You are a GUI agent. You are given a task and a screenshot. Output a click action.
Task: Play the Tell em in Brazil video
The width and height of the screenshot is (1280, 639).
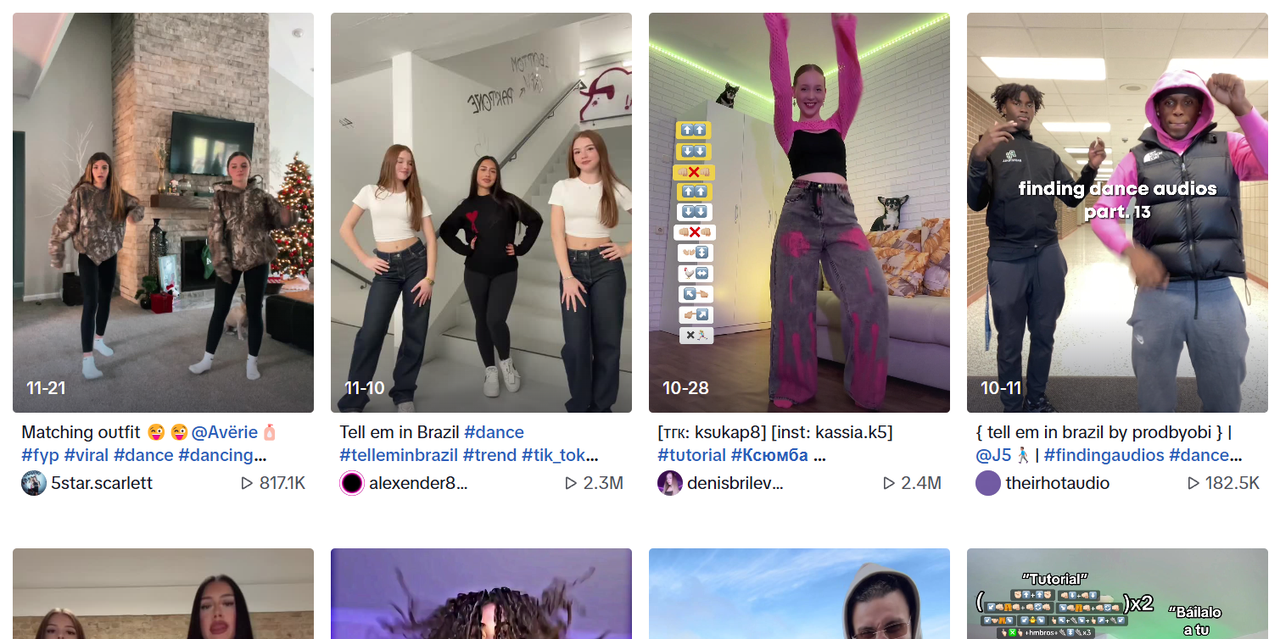(481, 212)
